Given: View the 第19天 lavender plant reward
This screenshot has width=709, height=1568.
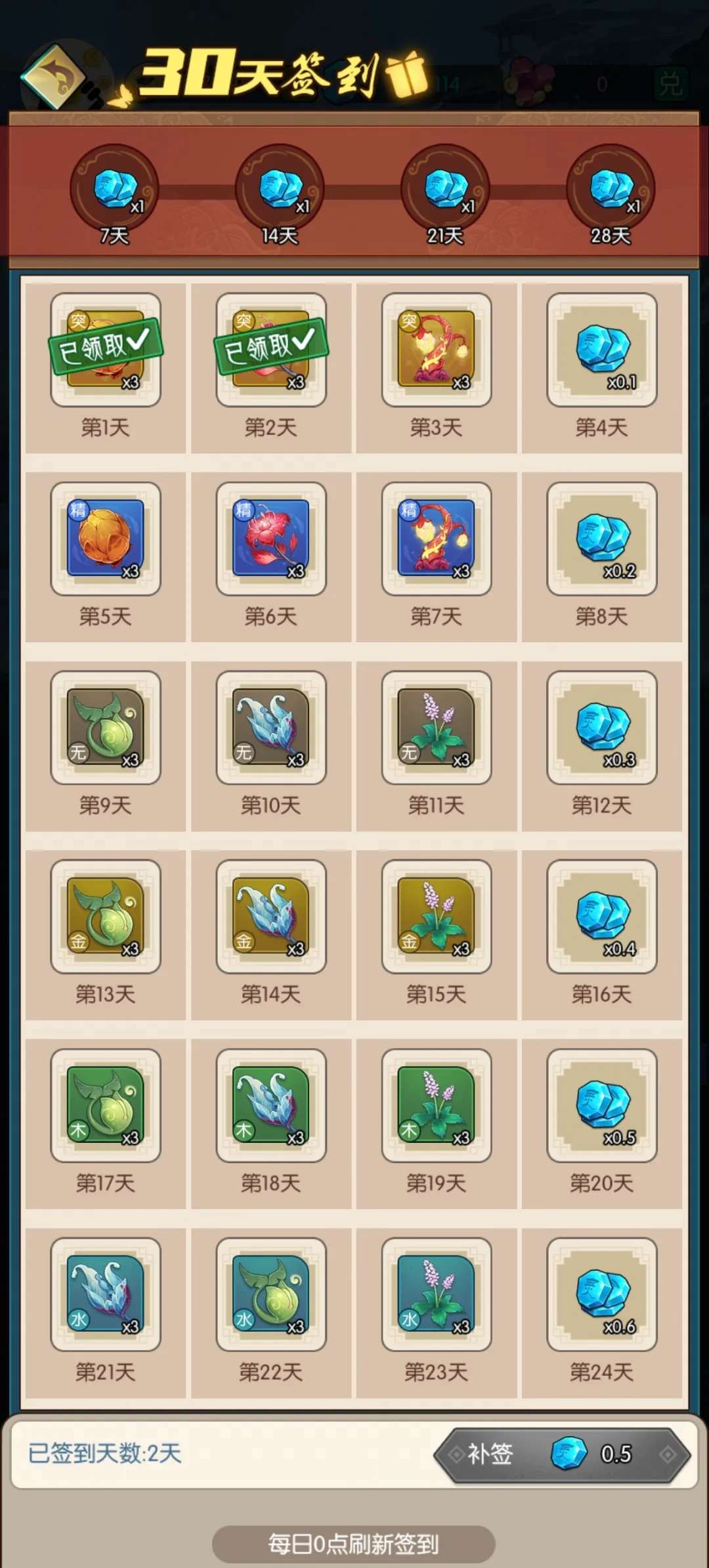Looking at the screenshot, I should 437,1105.
